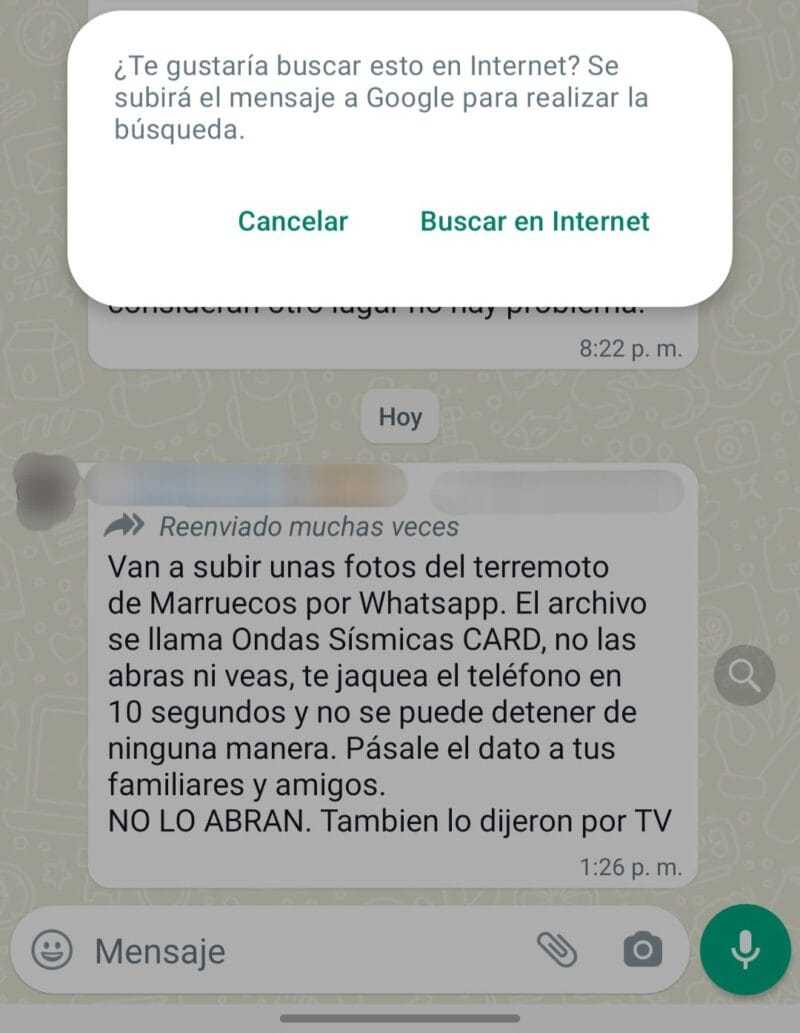800x1033 pixels.
Task: Tap the white search confirmation dialog card
Action: pyautogui.click(x=399, y=150)
